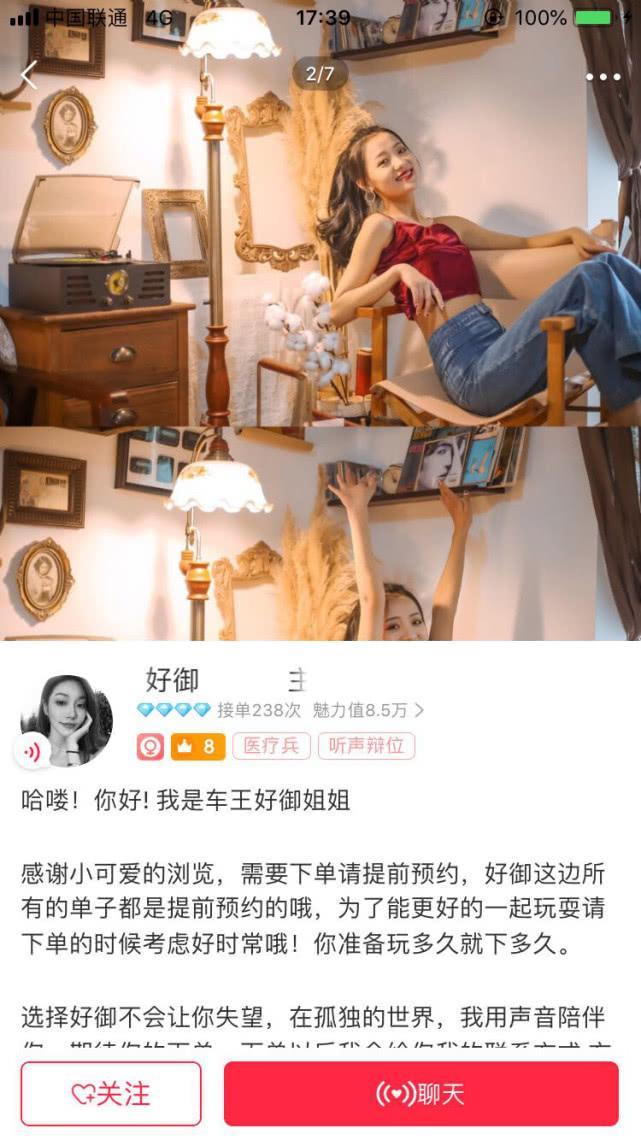Open the three-dot overflow menu
The height and width of the screenshot is (1140, 641).
pyautogui.click(x=603, y=77)
